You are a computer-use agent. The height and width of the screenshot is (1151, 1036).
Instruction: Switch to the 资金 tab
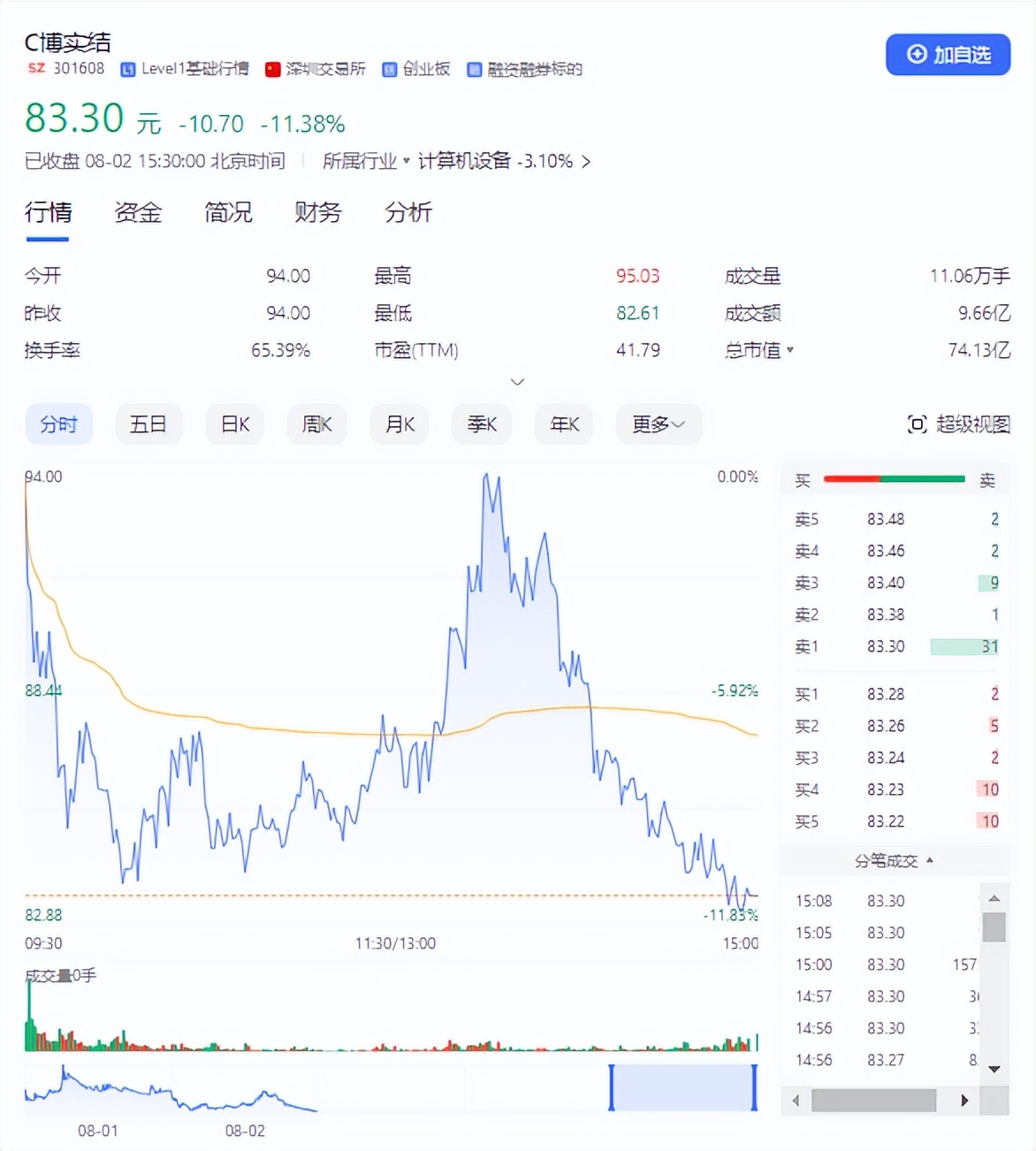coord(138,212)
